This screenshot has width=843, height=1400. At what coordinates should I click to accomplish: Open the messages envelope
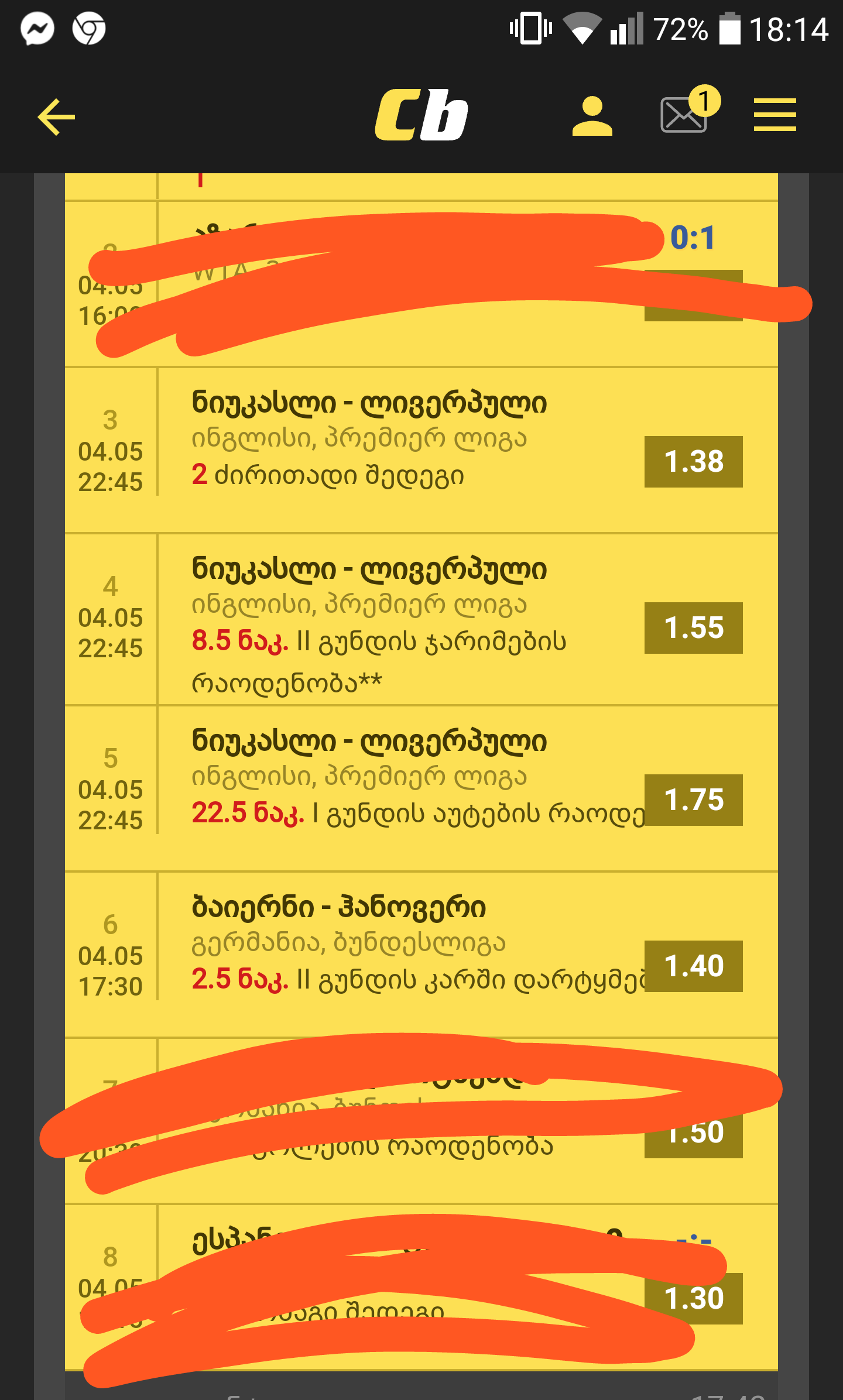(684, 115)
